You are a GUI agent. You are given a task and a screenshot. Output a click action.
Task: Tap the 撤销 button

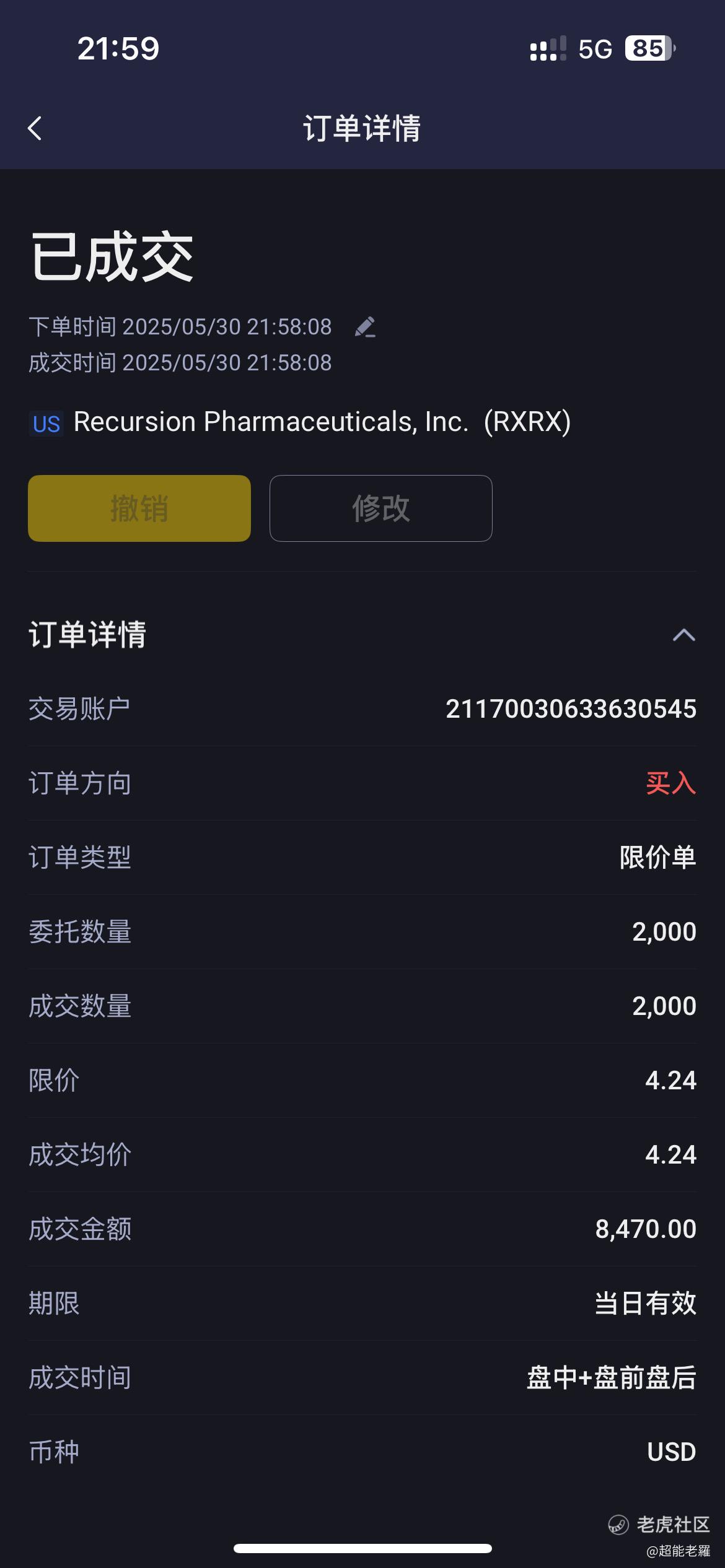coord(139,508)
